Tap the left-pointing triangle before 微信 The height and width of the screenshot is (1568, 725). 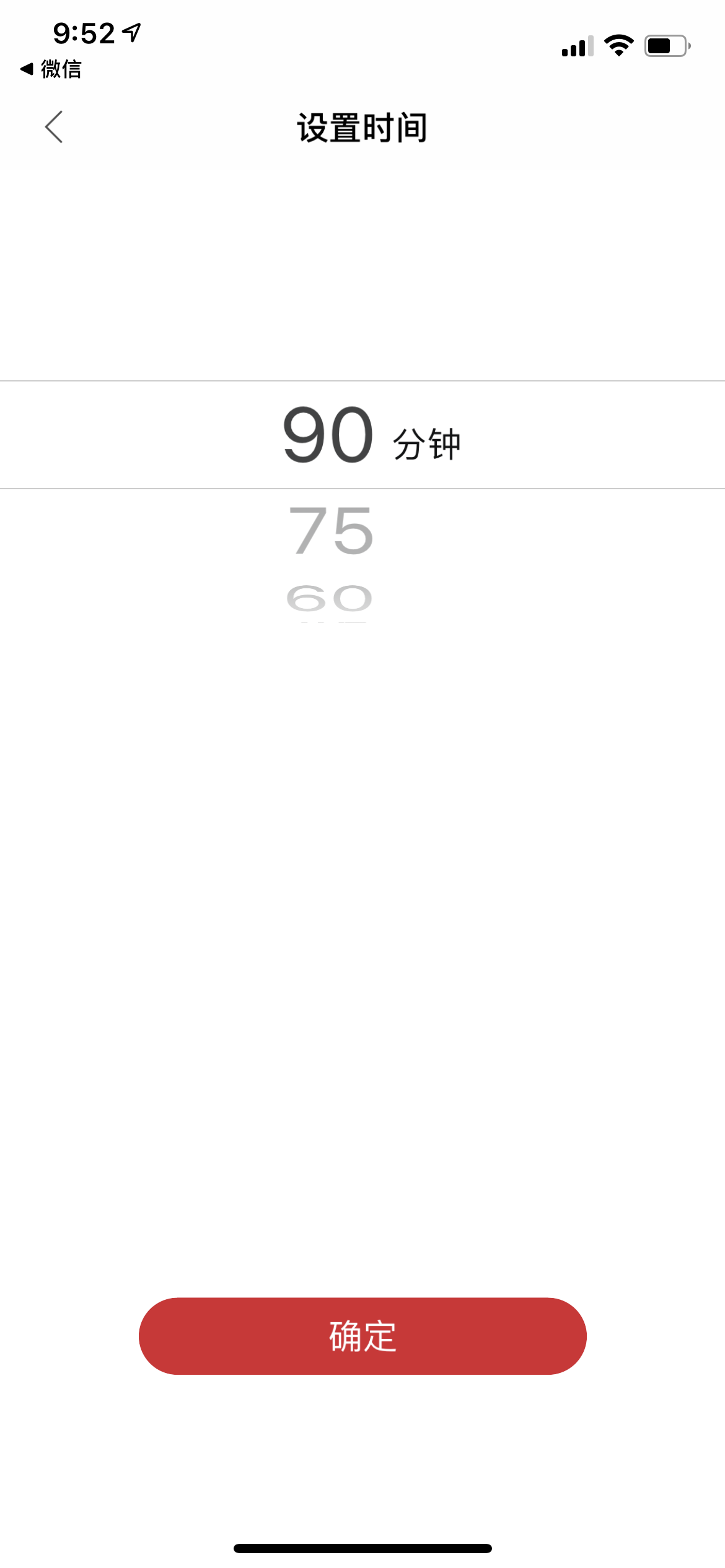click(27, 71)
